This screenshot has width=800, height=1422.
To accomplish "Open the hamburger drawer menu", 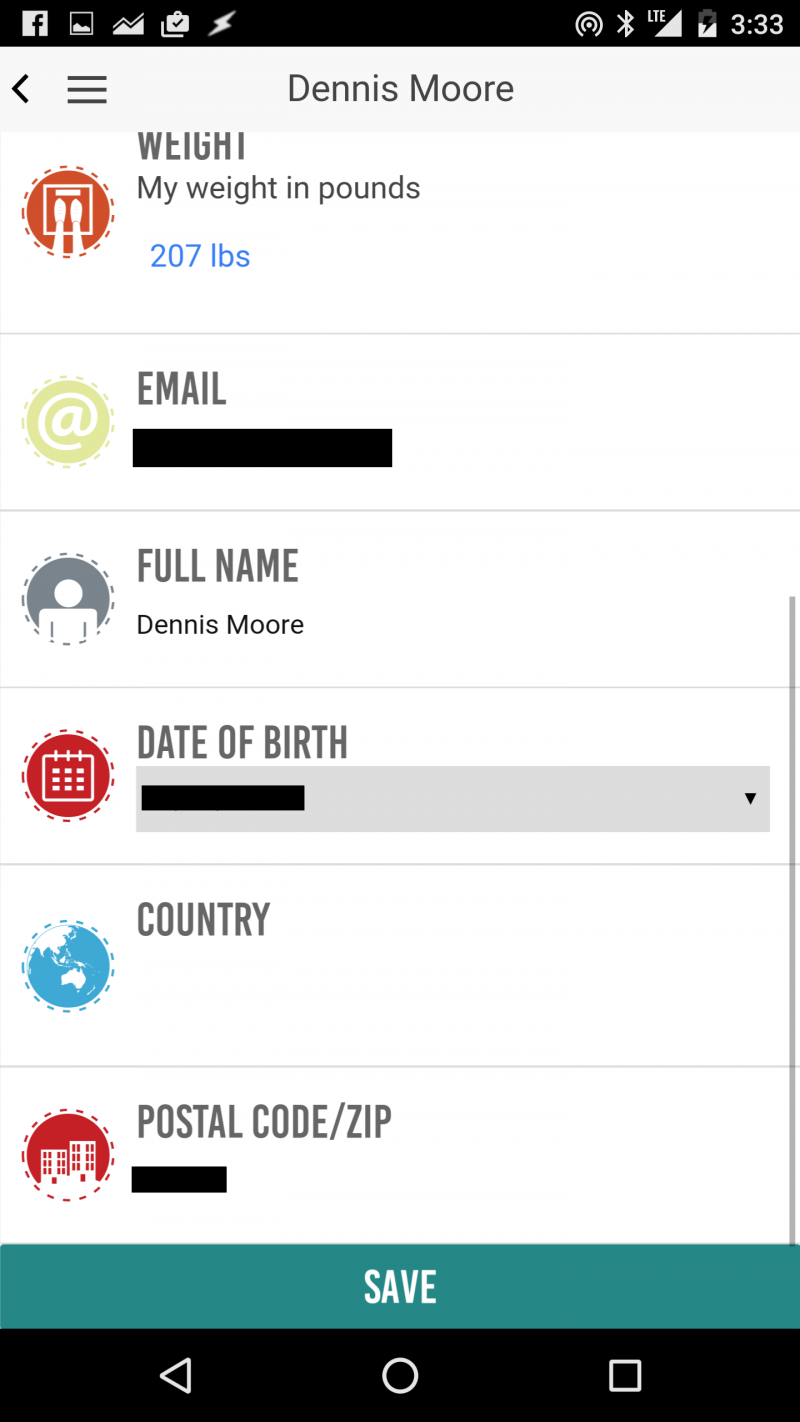I will [87, 90].
